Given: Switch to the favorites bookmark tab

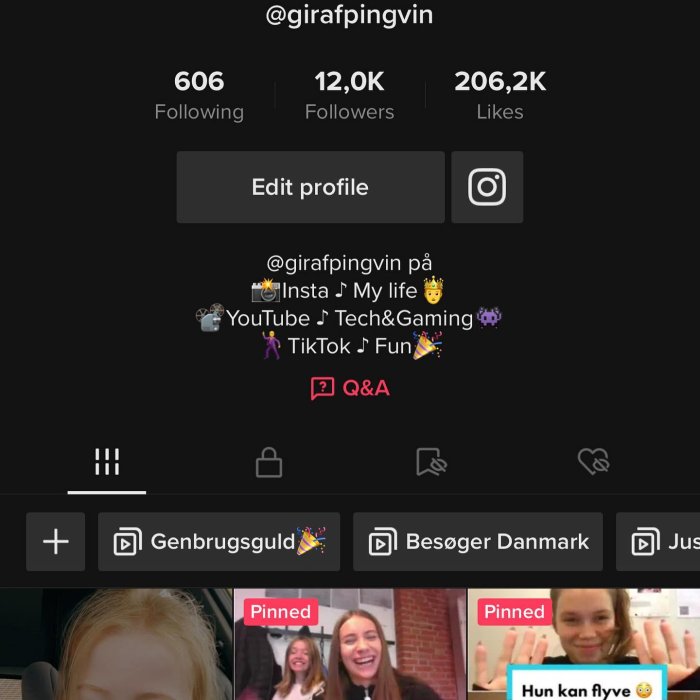Looking at the screenshot, I should (x=431, y=462).
